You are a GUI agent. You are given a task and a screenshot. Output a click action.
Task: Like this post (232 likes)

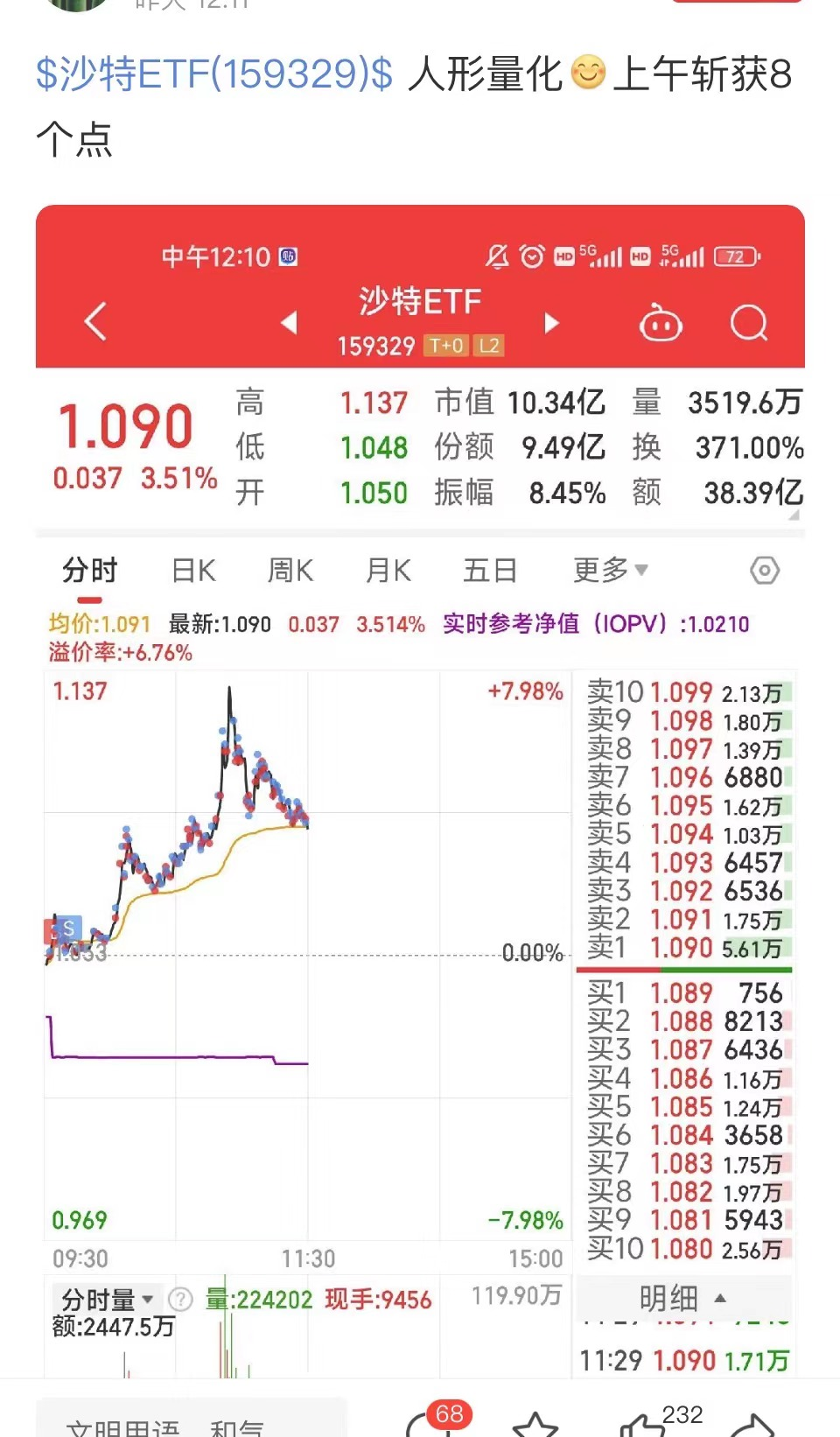tap(643, 1426)
